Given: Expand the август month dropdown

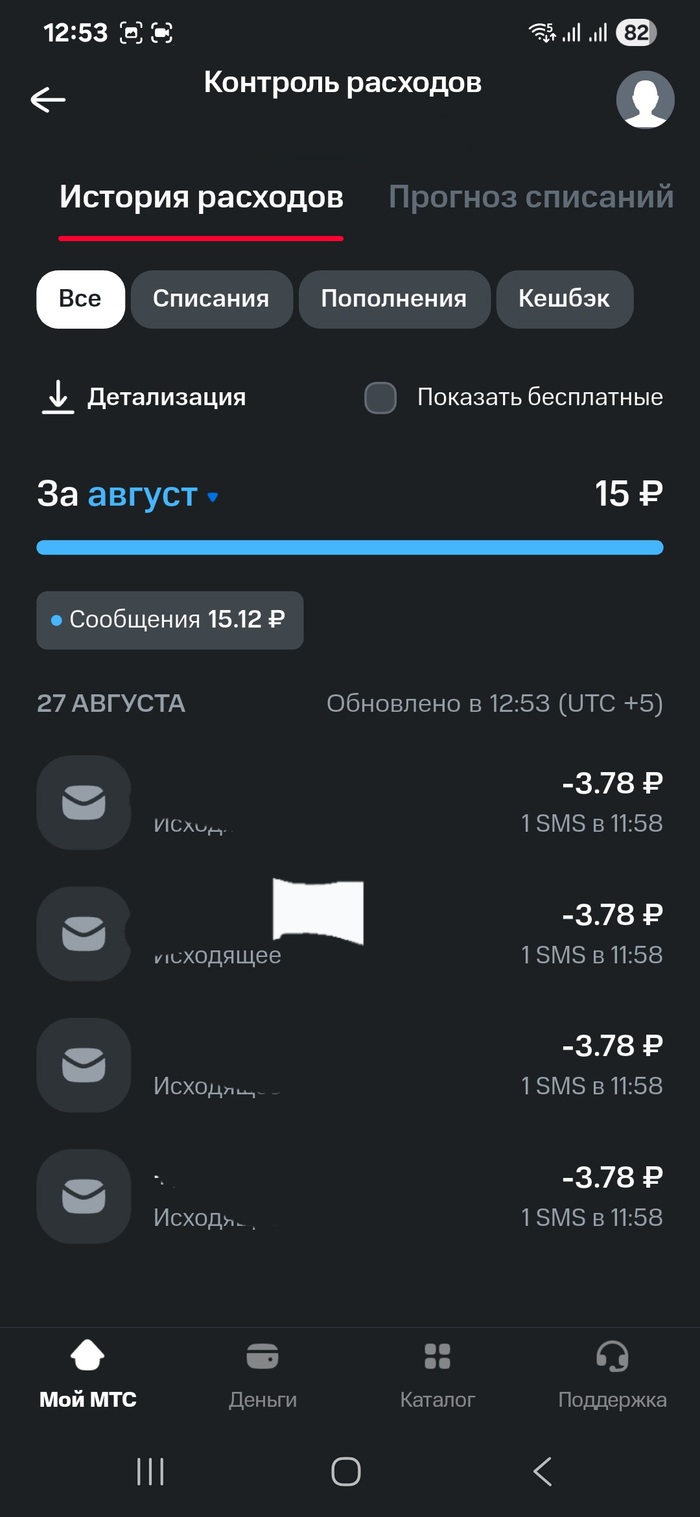Looking at the screenshot, I should point(153,494).
